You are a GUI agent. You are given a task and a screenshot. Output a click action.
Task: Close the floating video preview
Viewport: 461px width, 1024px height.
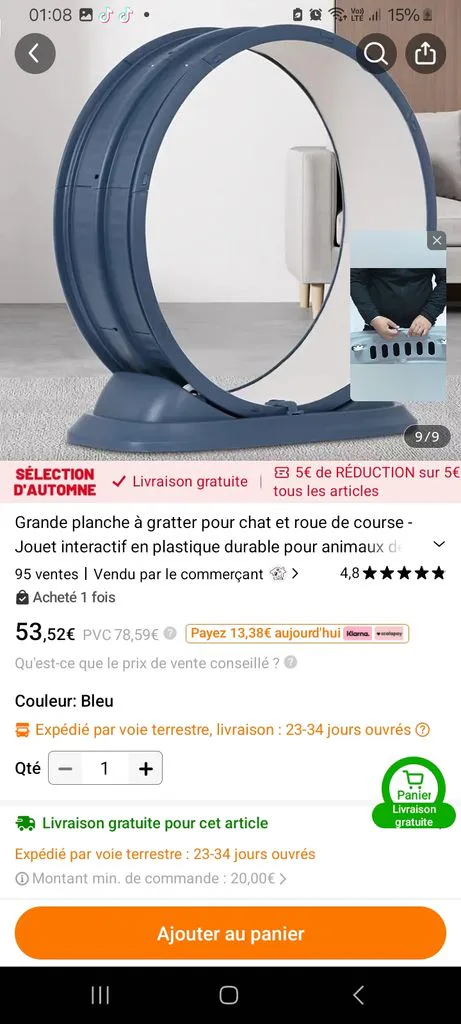[437, 240]
